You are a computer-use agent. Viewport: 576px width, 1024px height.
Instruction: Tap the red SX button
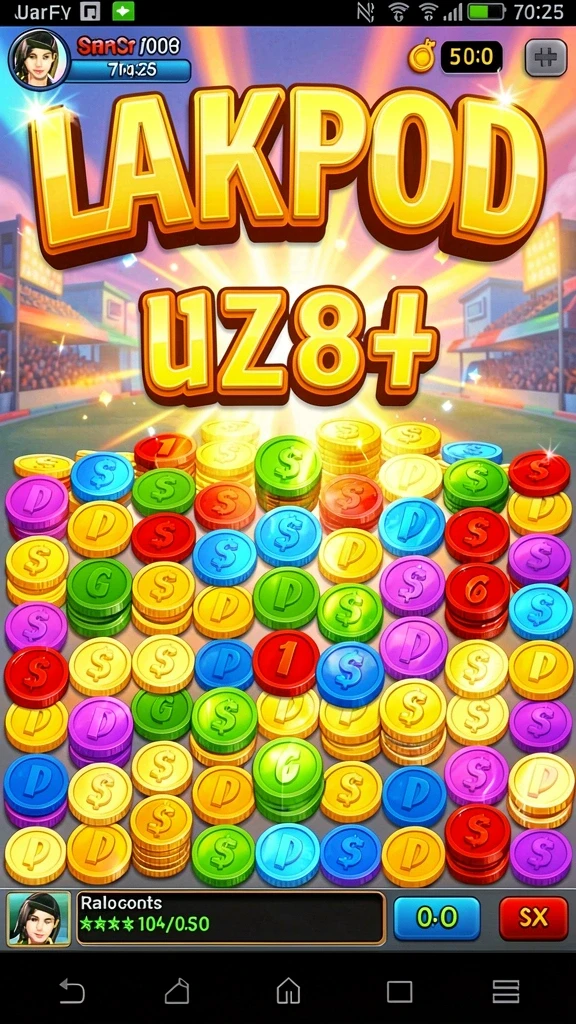point(534,918)
